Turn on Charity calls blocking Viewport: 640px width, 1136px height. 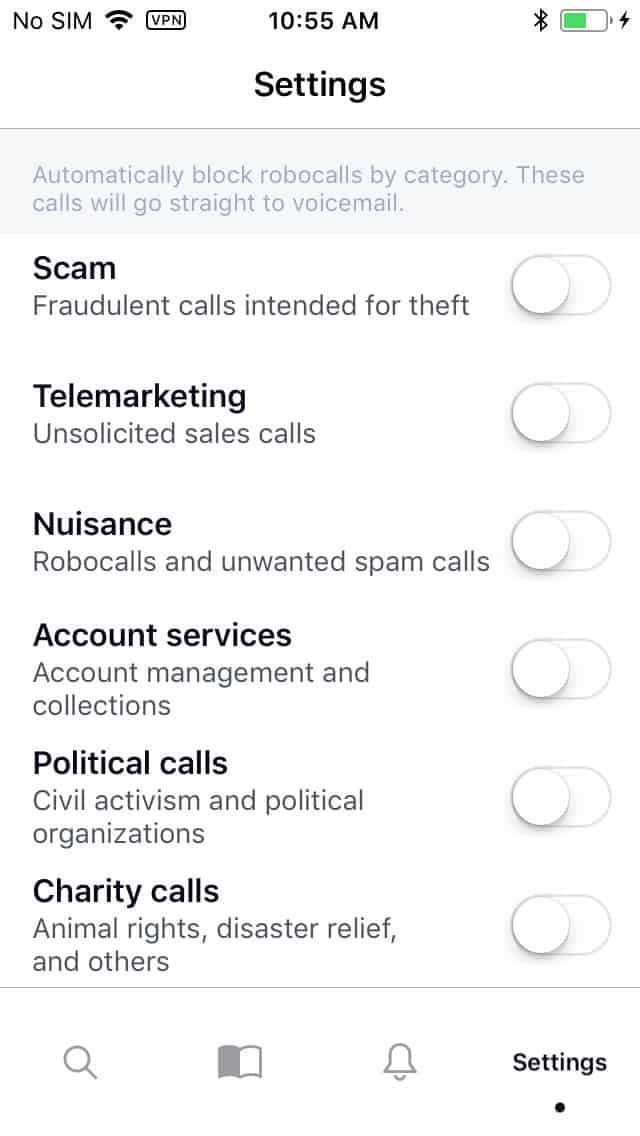click(560, 925)
